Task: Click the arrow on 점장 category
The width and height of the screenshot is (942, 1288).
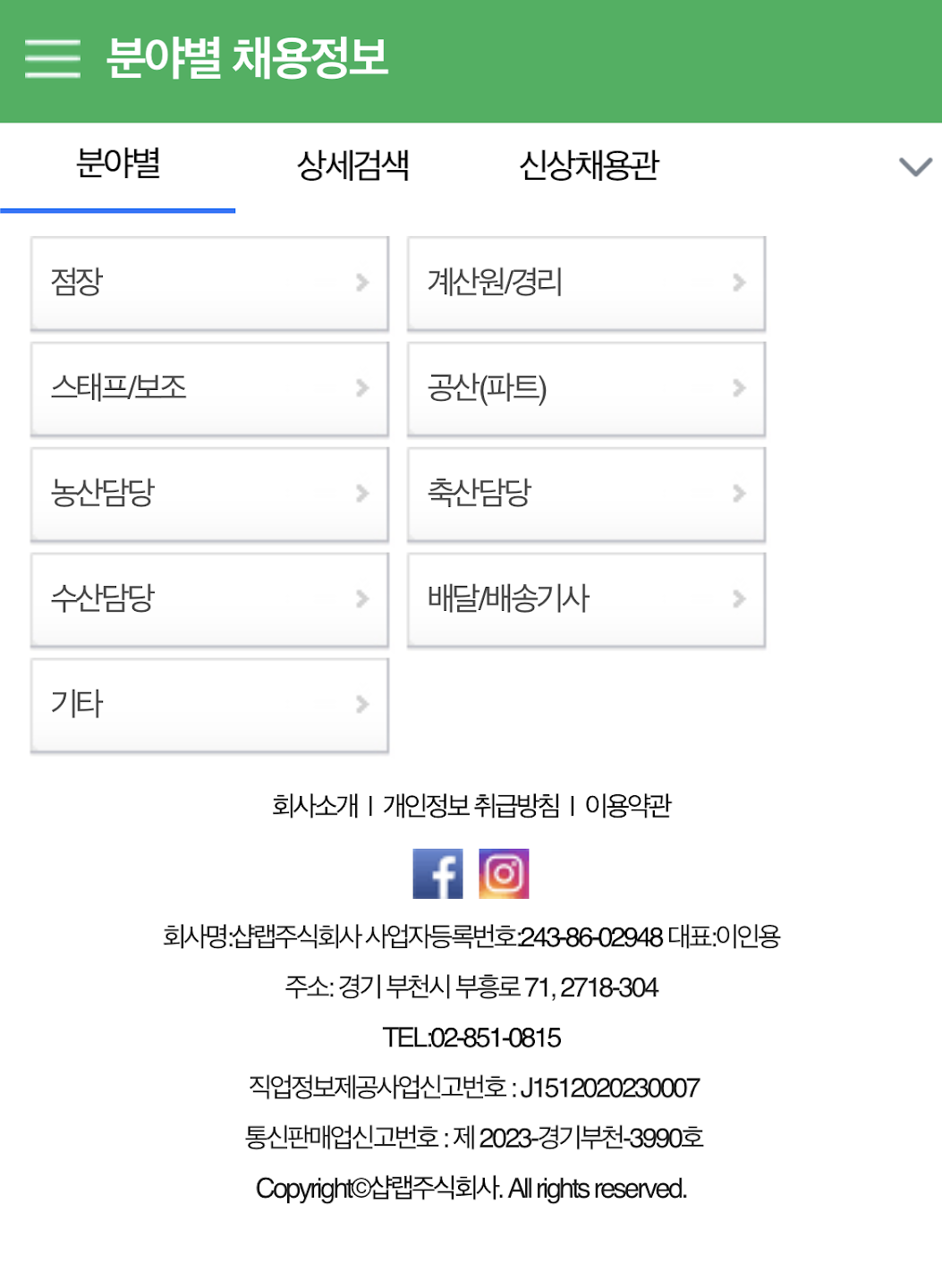Action: pos(361,283)
